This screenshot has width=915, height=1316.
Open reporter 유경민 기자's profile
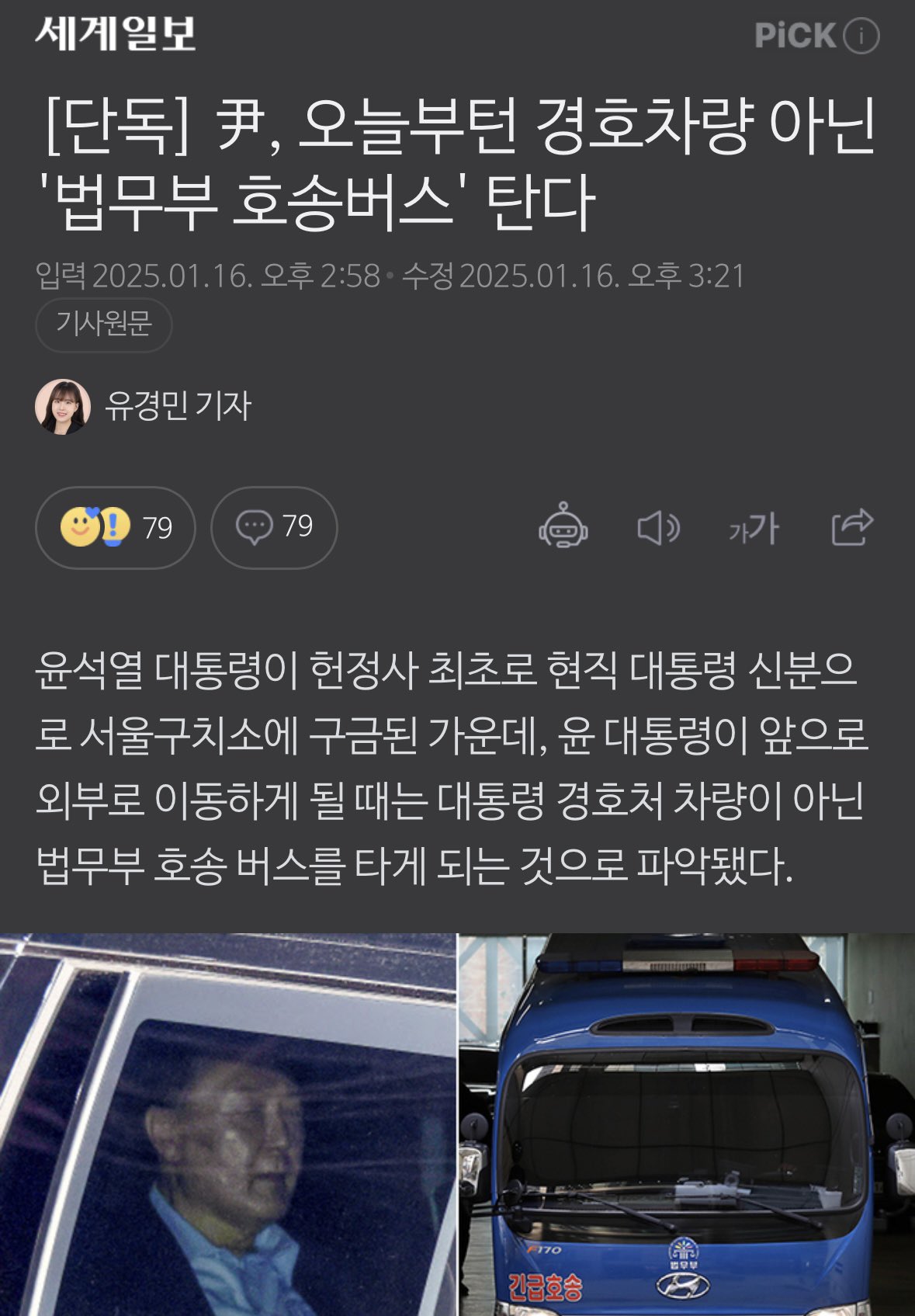pyautogui.click(x=178, y=406)
